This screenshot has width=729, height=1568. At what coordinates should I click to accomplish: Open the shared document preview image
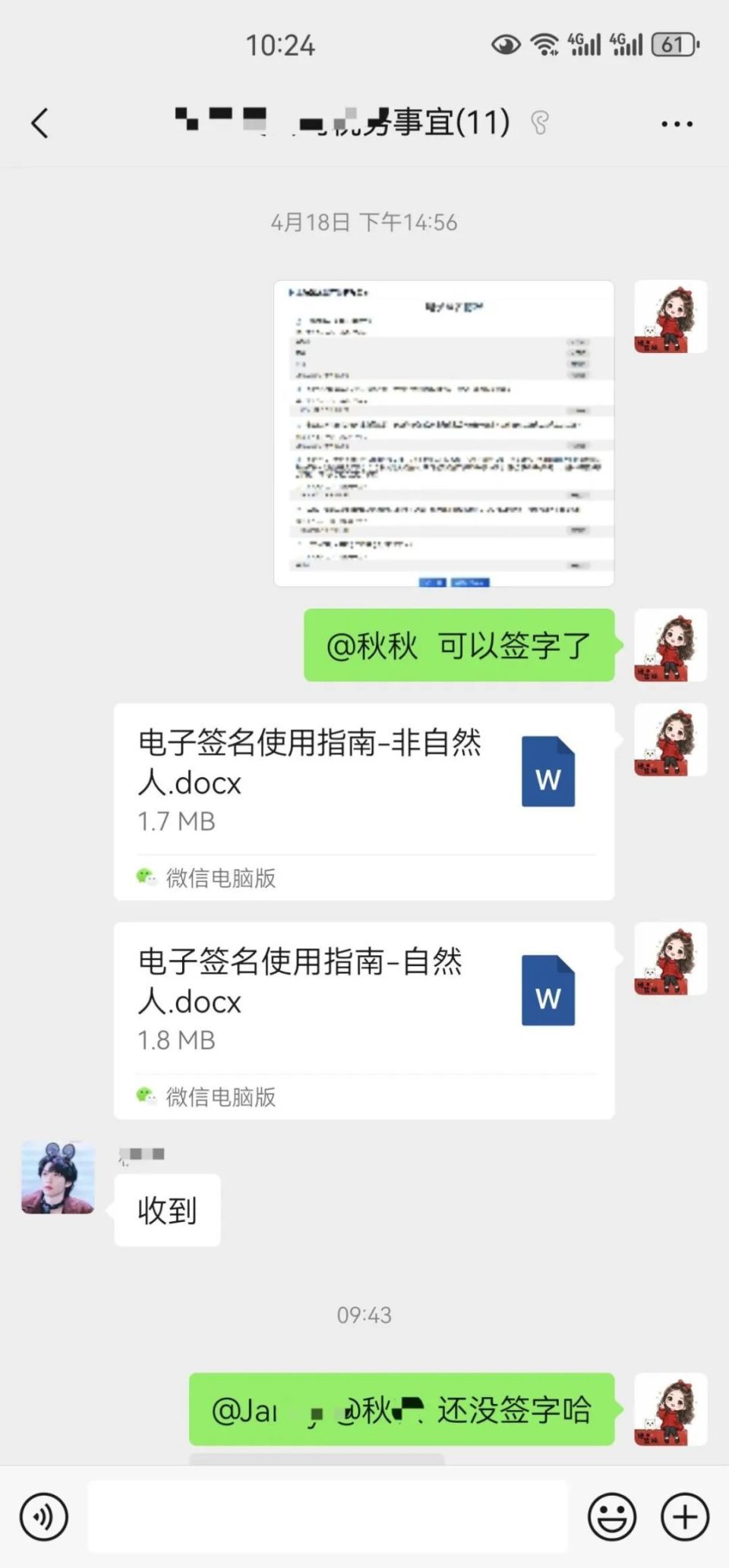click(444, 433)
